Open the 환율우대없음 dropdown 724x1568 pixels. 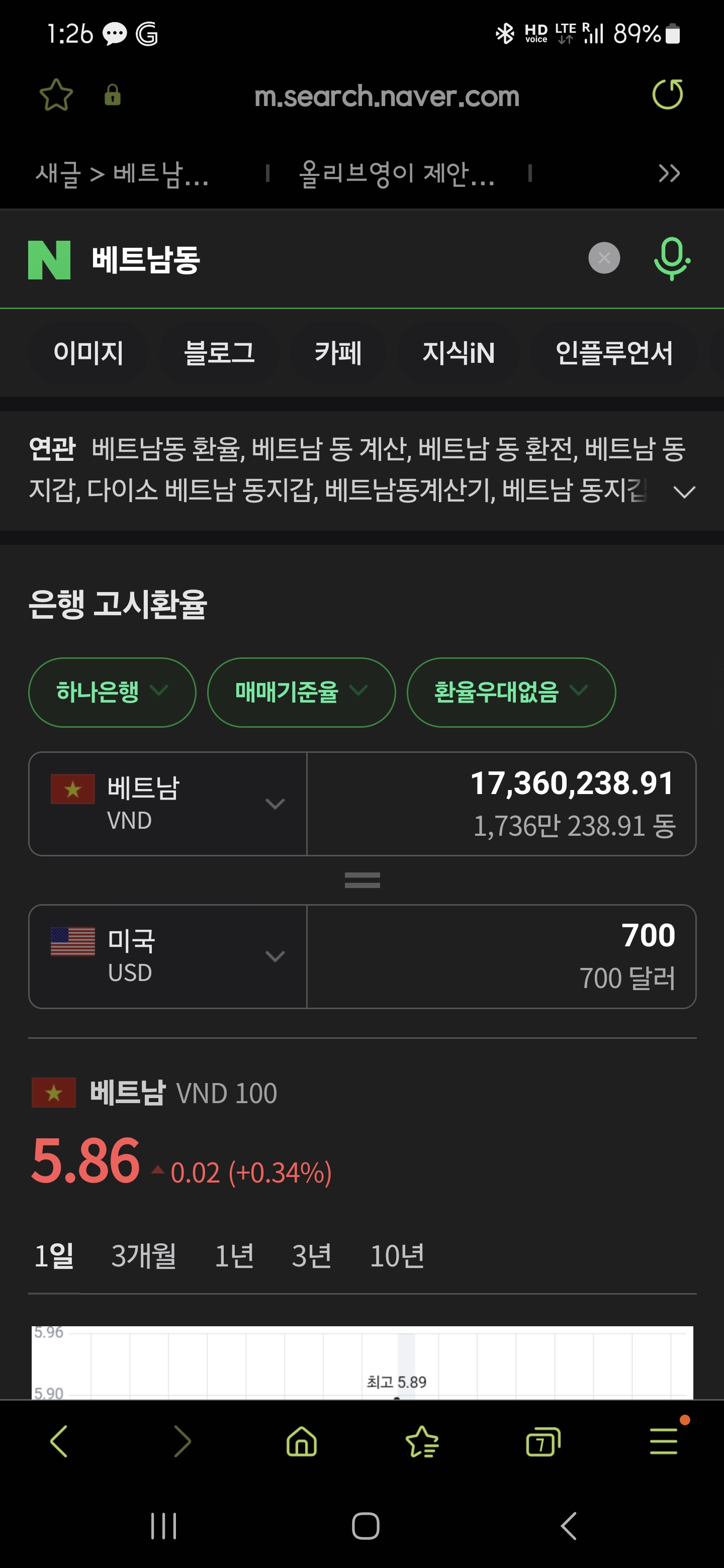pos(510,692)
